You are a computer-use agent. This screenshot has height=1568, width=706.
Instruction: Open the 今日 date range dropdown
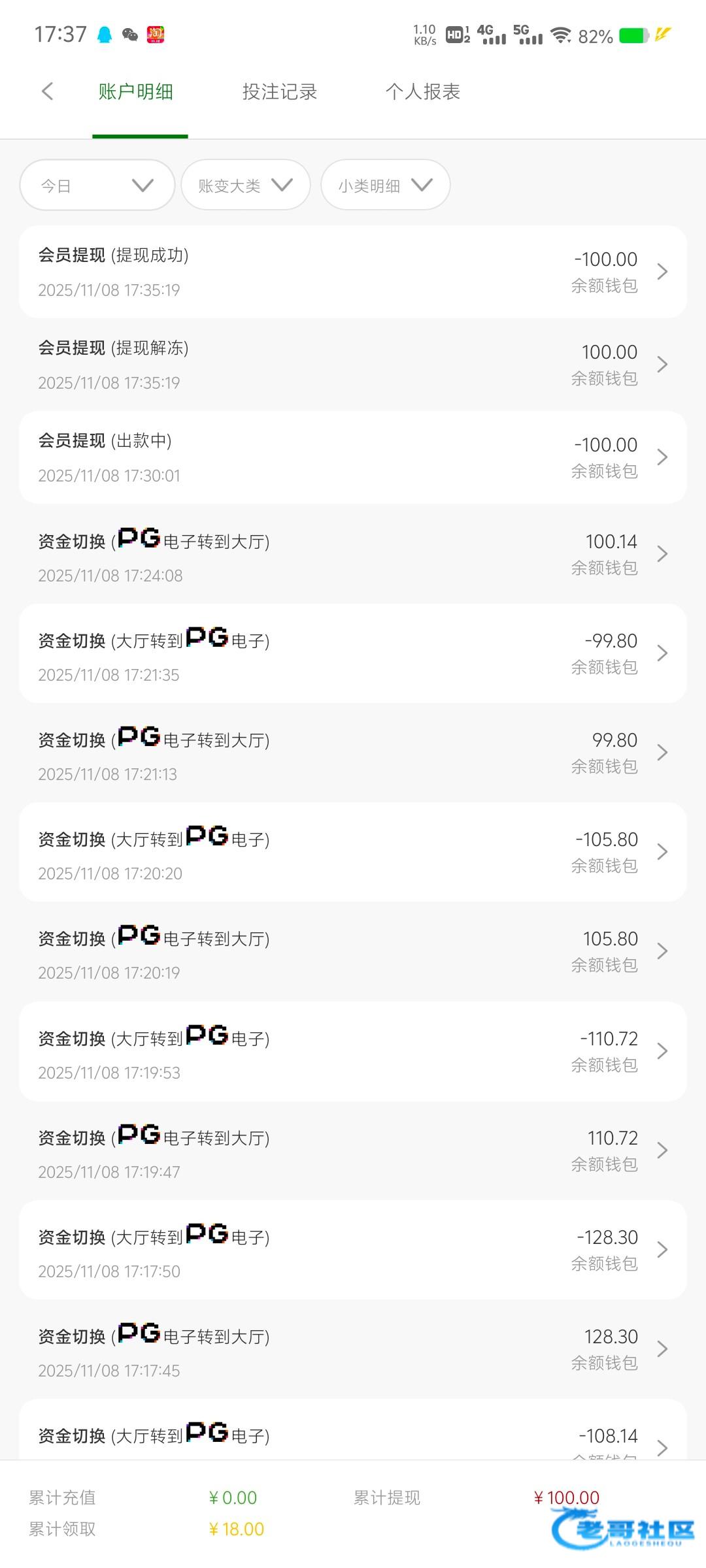(97, 186)
